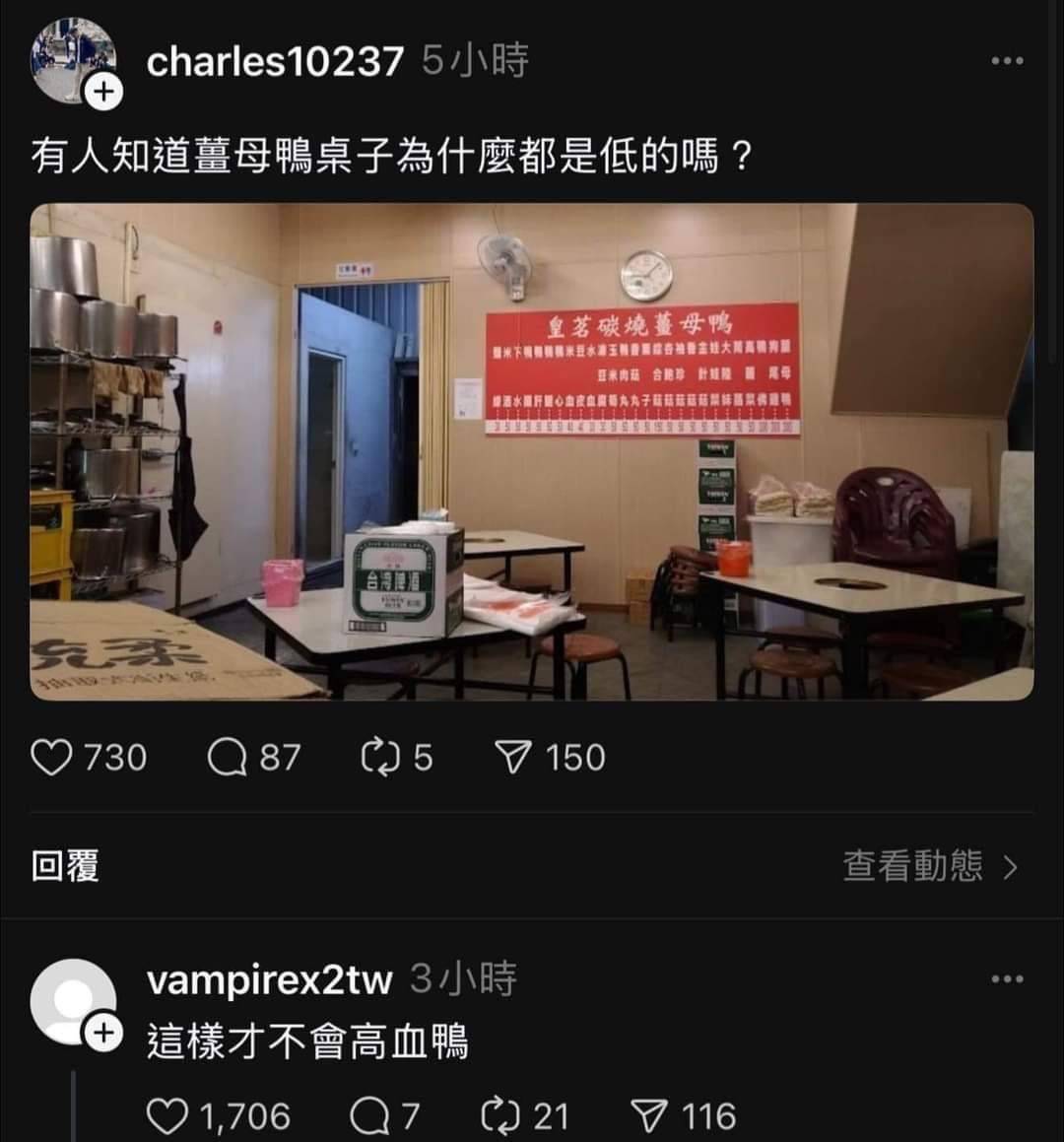The image size is (1064, 1142).
Task: Repost charles10237's post
Action: [378, 758]
